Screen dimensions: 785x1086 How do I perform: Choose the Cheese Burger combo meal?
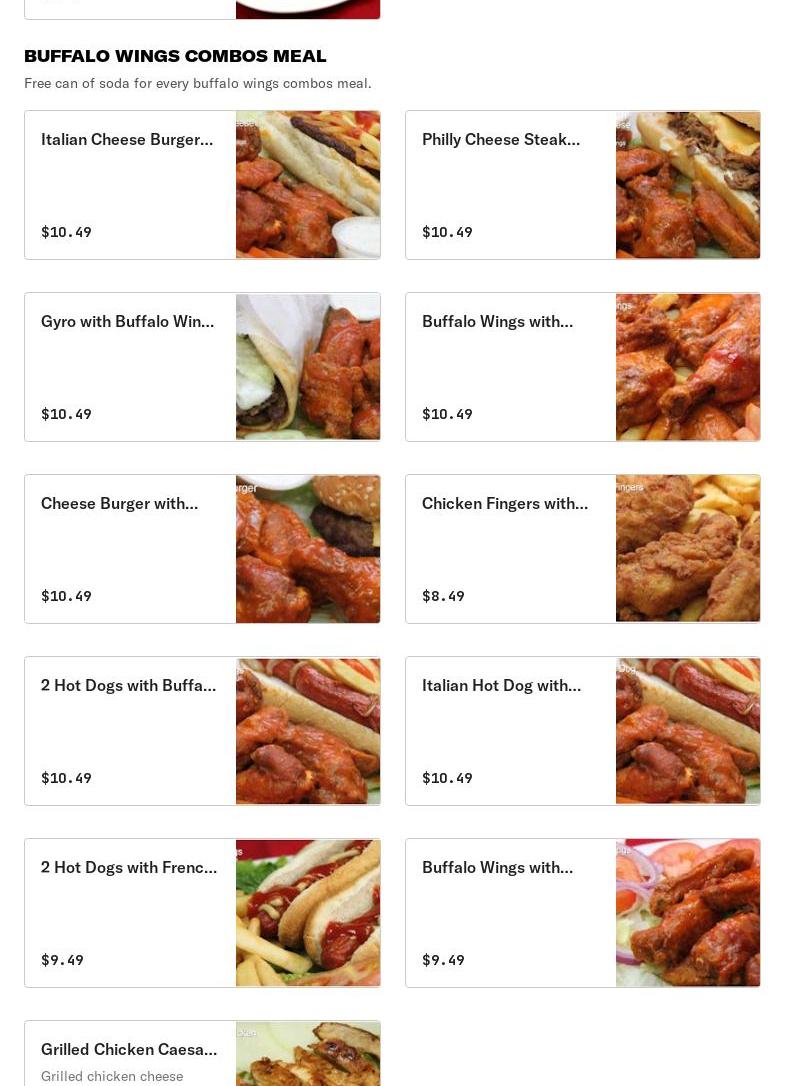click(202, 549)
